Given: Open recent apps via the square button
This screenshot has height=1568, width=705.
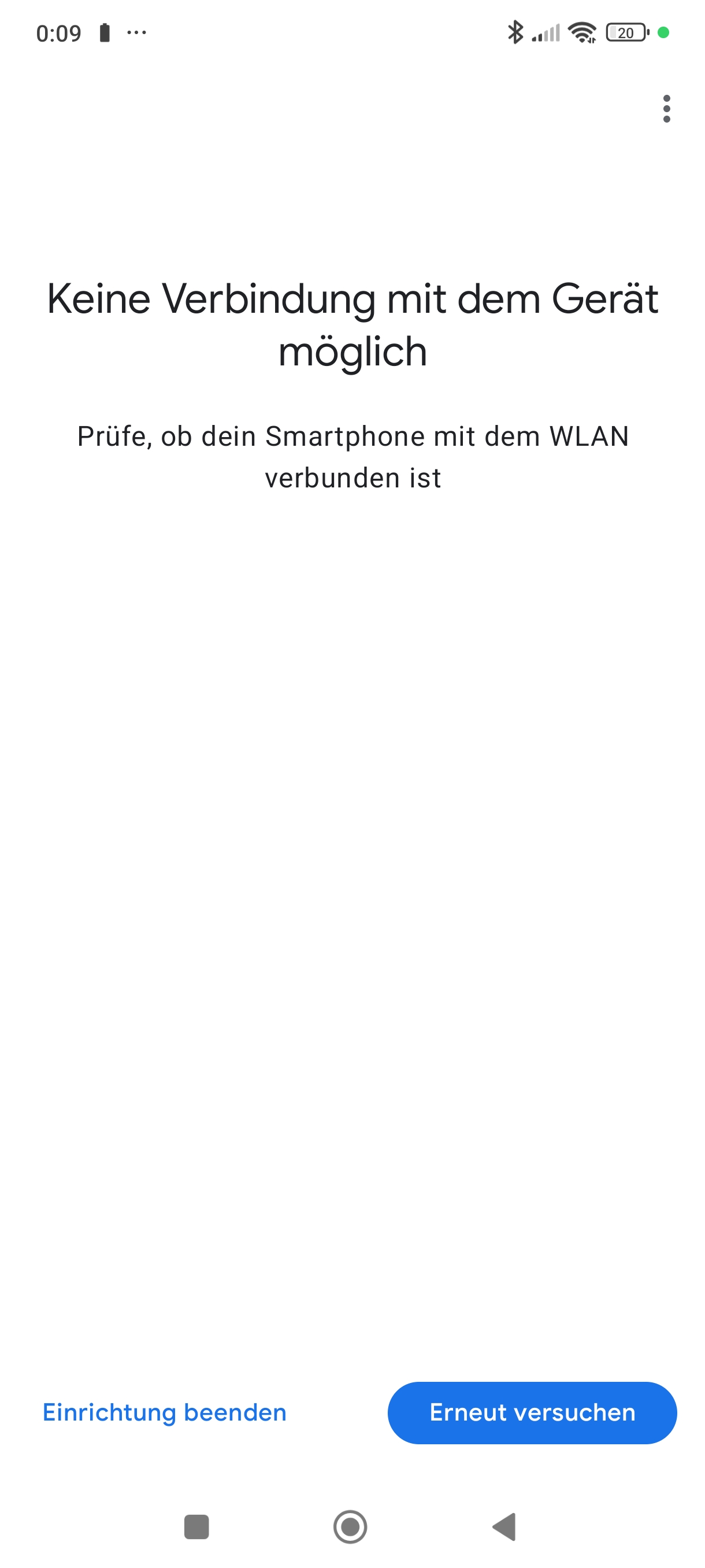Looking at the screenshot, I should [196, 1526].
